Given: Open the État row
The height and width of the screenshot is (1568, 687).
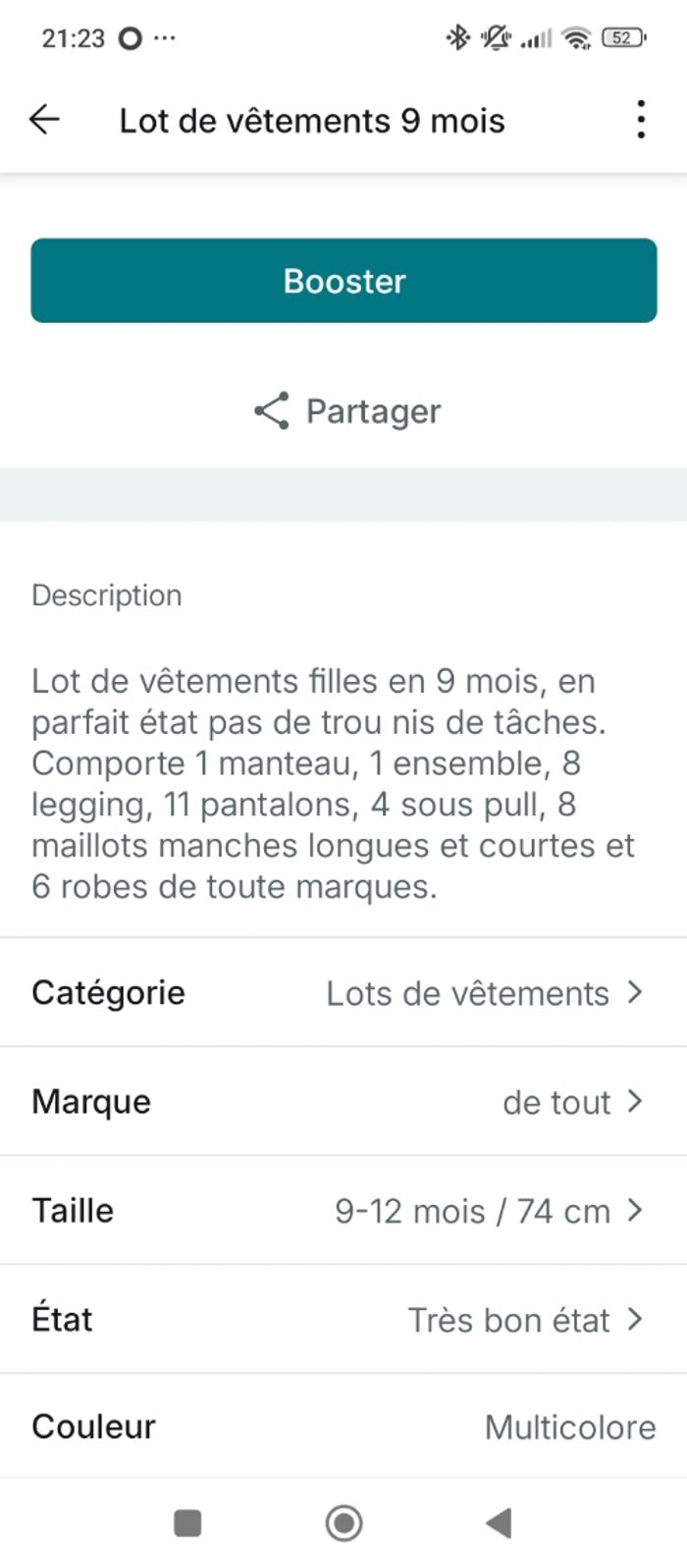Looking at the screenshot, I should coord(343,1320).
